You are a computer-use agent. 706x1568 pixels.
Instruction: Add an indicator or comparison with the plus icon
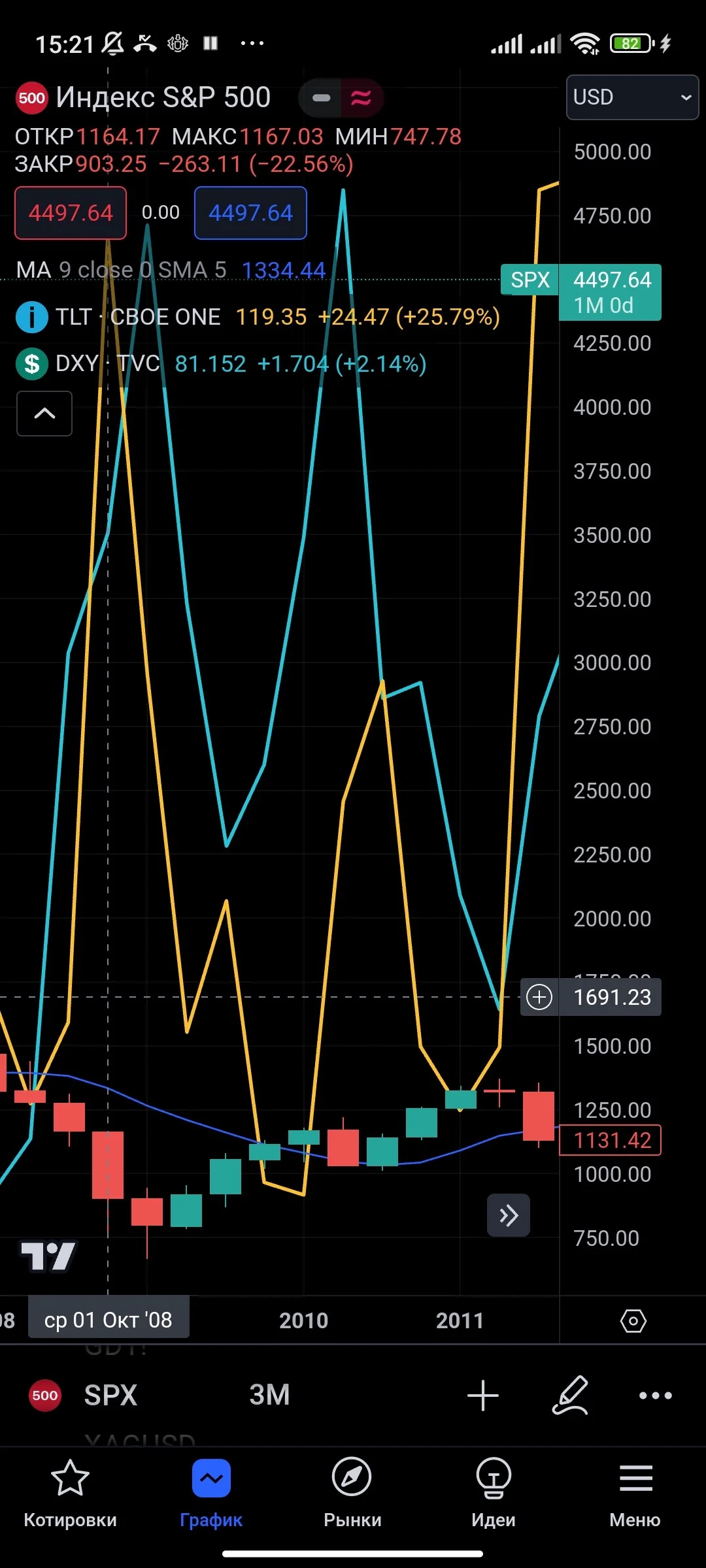click(483, 1396)
